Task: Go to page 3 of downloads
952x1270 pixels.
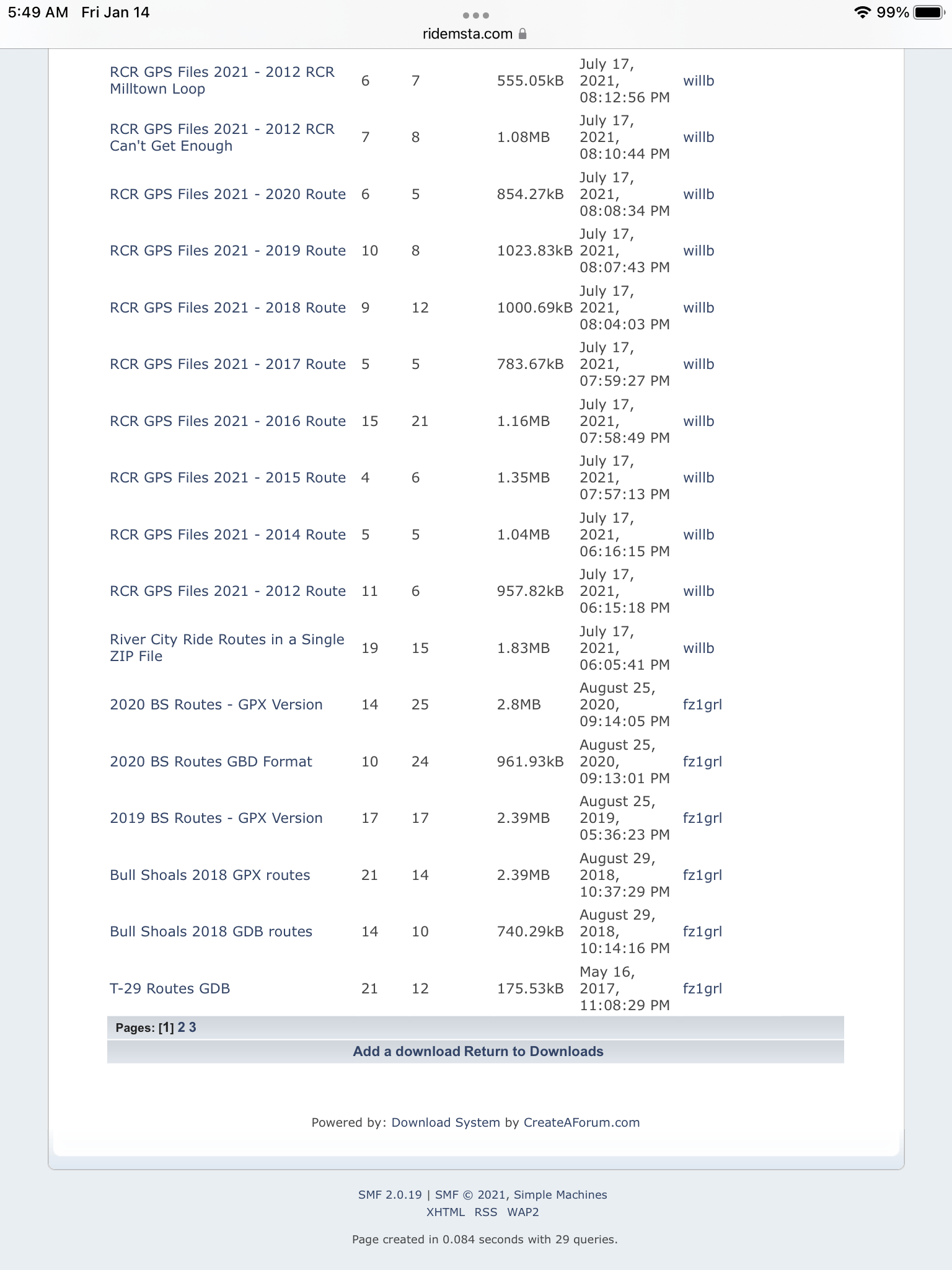Action: tap(193, 1028)
